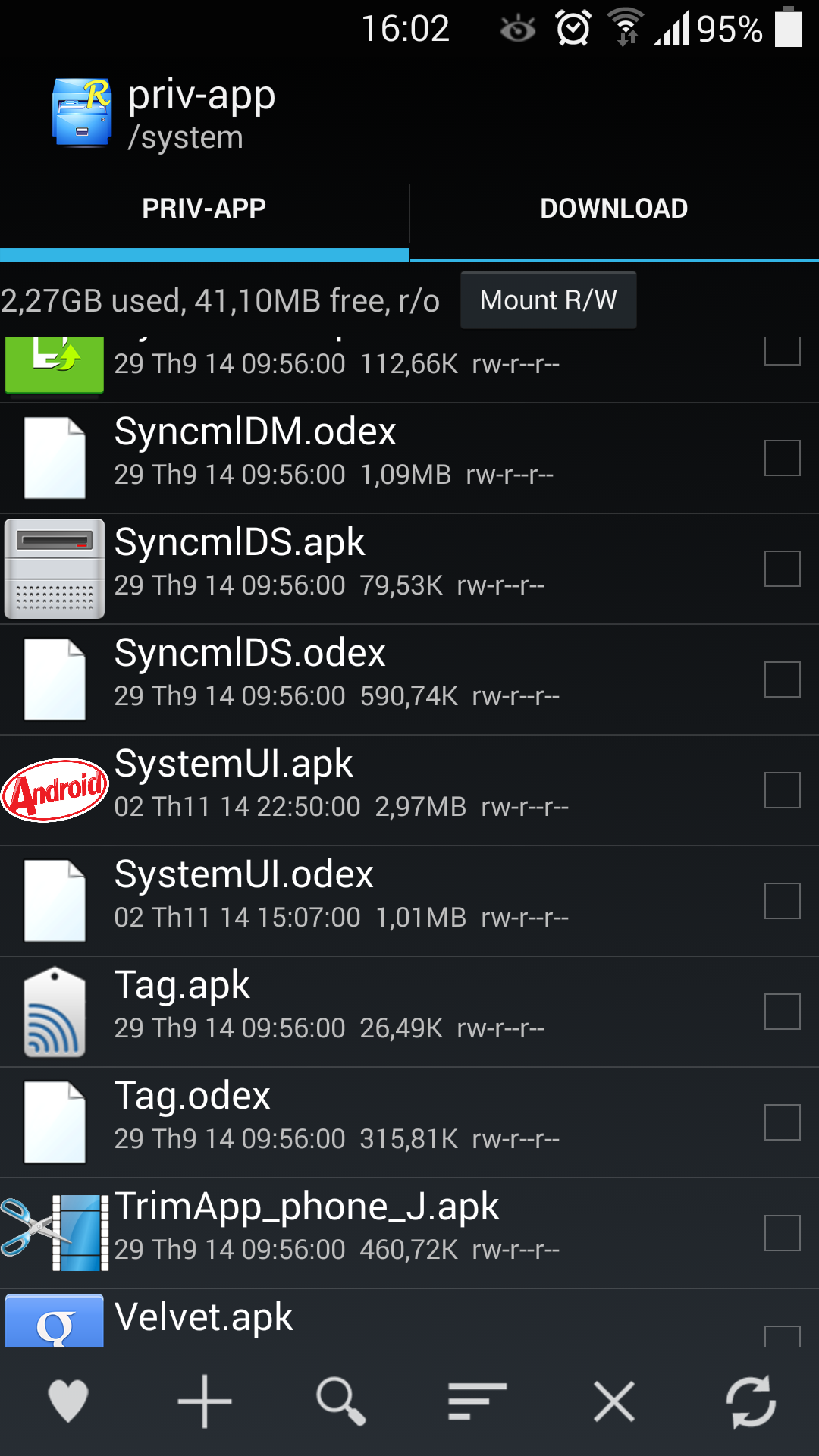Tick the checkbox next to Tag.odex
The image size is (819, 1456).
click(782, 1122)
